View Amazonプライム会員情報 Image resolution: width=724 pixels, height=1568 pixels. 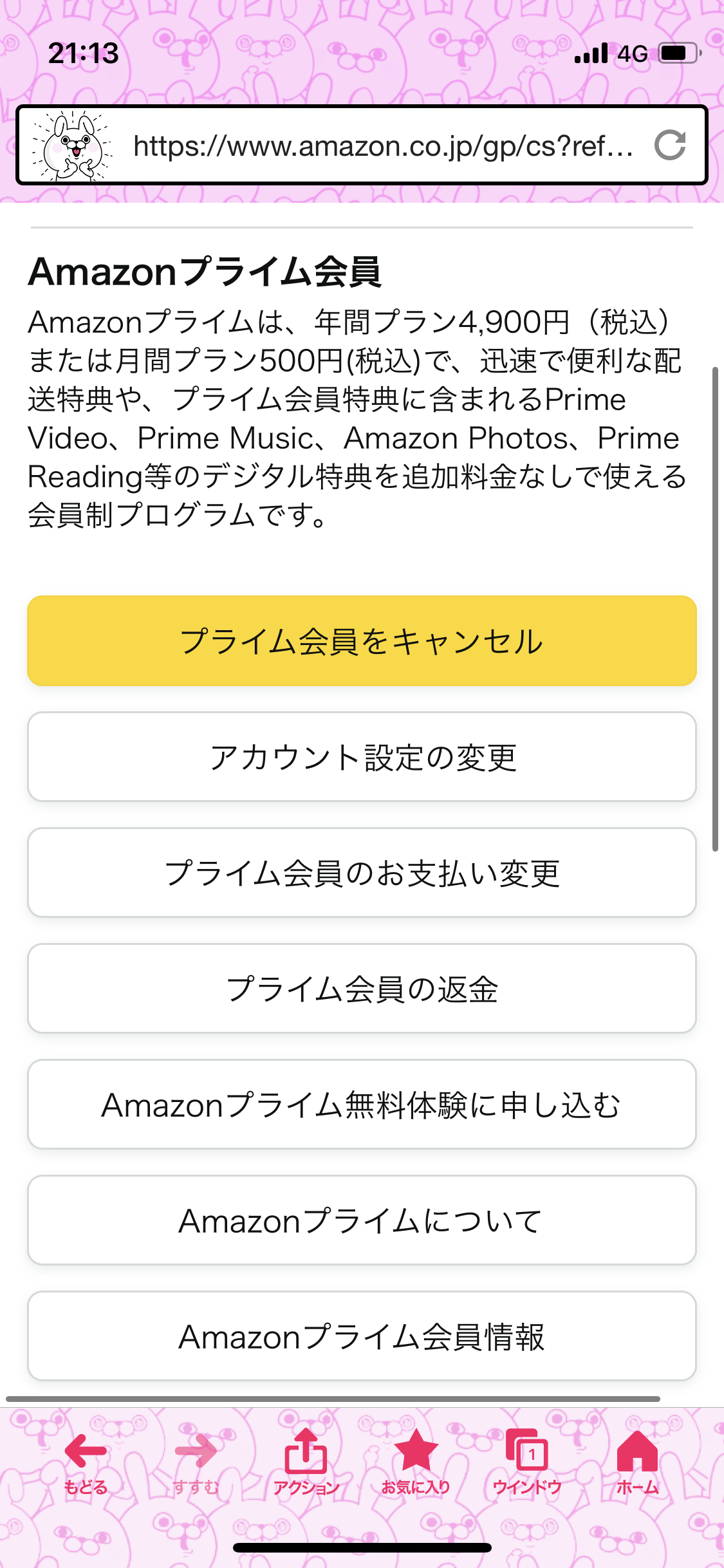coord(362,1336)
